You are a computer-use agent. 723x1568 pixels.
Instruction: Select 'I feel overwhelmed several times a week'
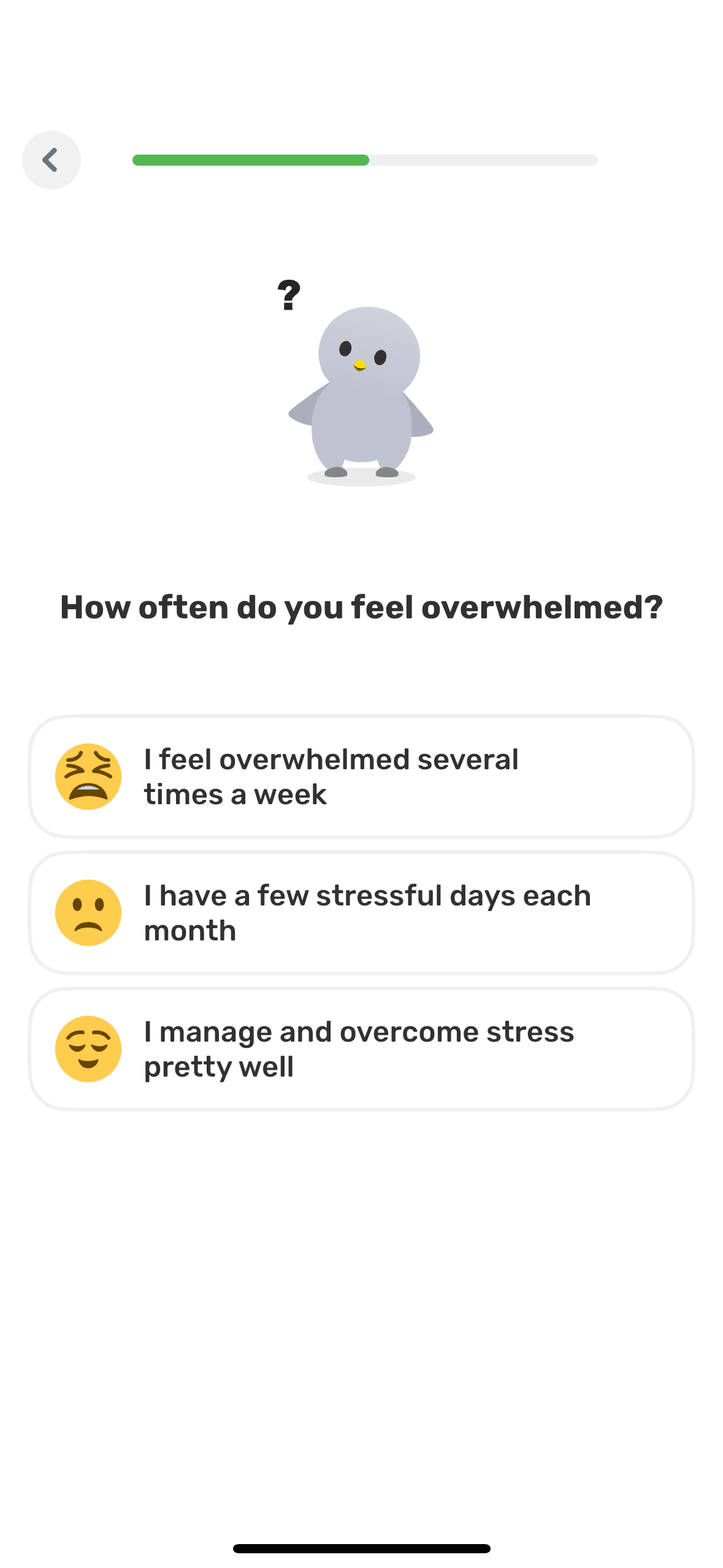[362, 775]
